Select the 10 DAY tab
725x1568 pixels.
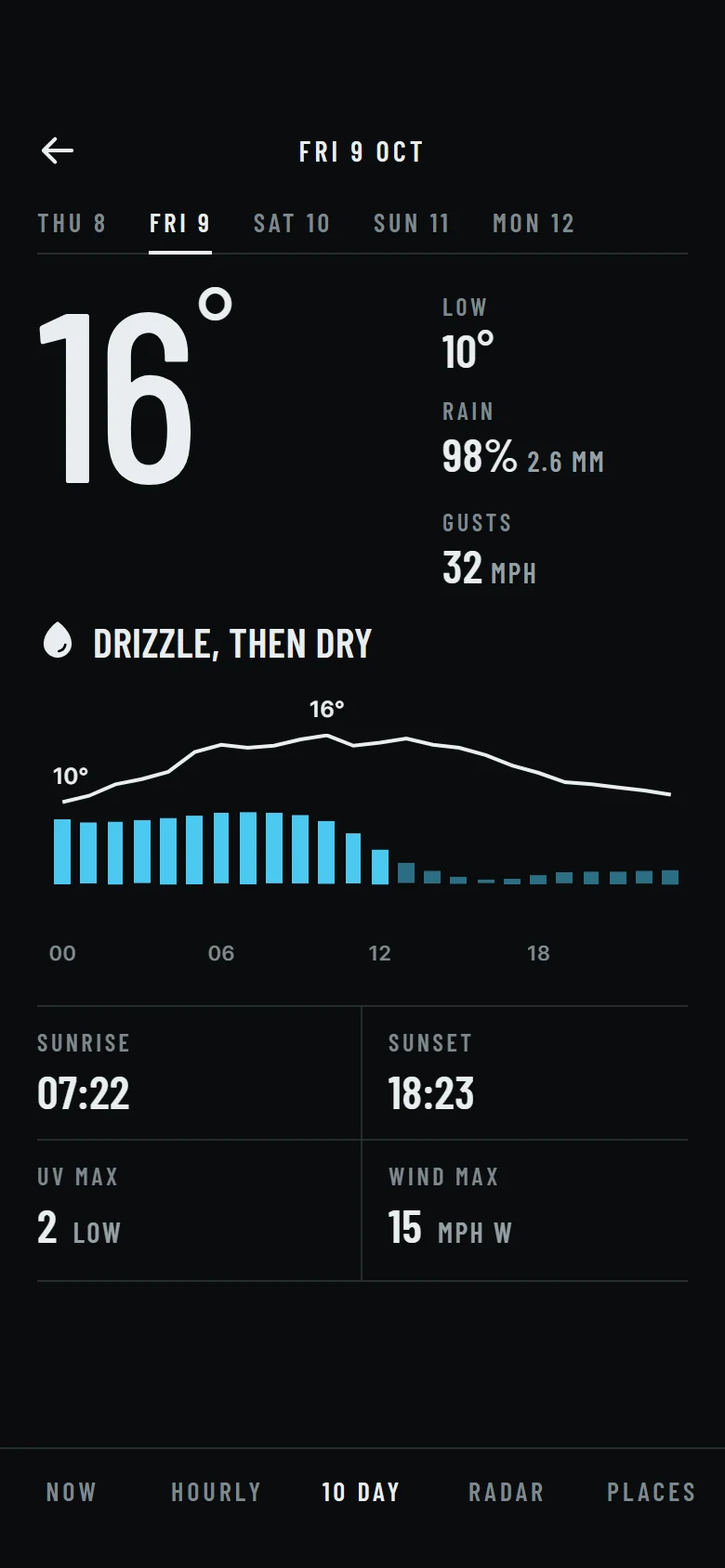[x=361, y=1492]
